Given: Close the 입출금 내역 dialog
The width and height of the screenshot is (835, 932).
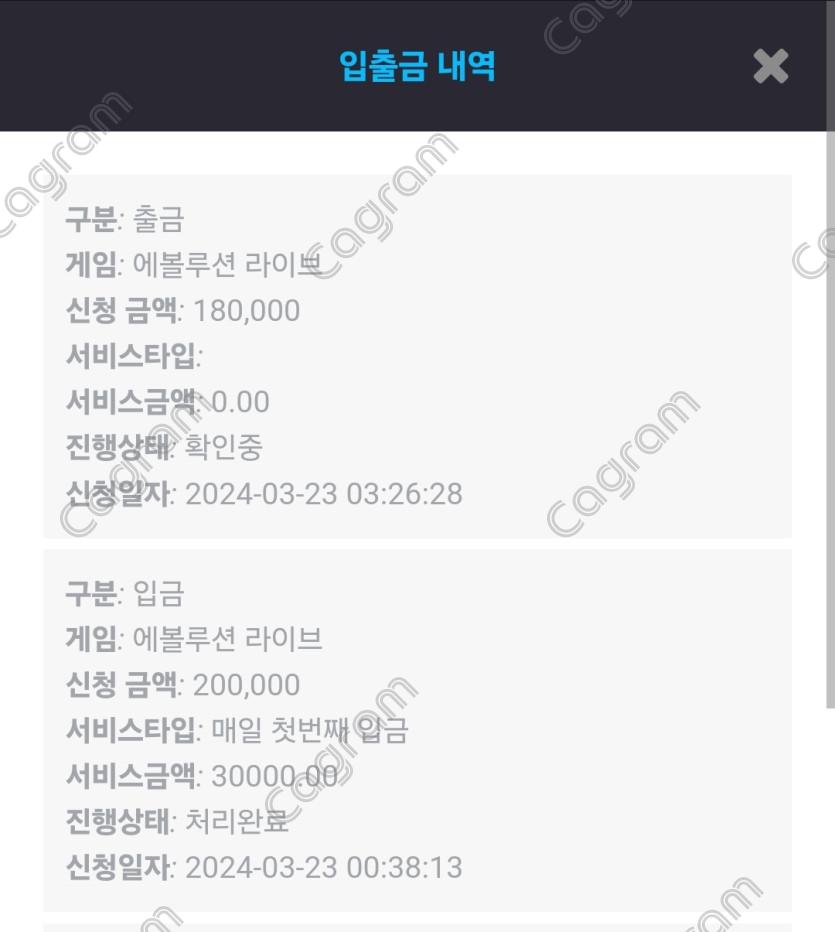Looking at the screenshot, I should coord(770,66).
